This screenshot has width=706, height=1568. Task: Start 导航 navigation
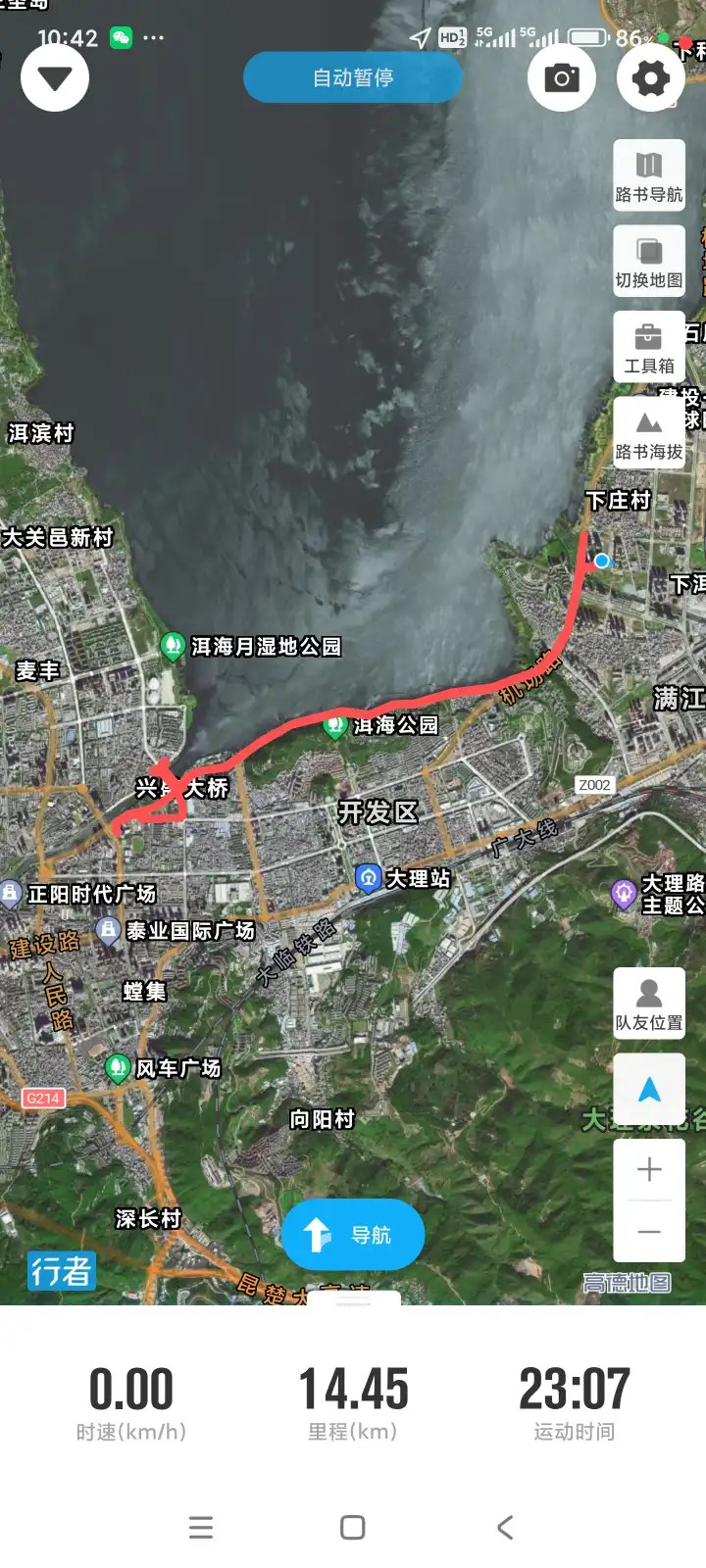tap(353, 1235)
